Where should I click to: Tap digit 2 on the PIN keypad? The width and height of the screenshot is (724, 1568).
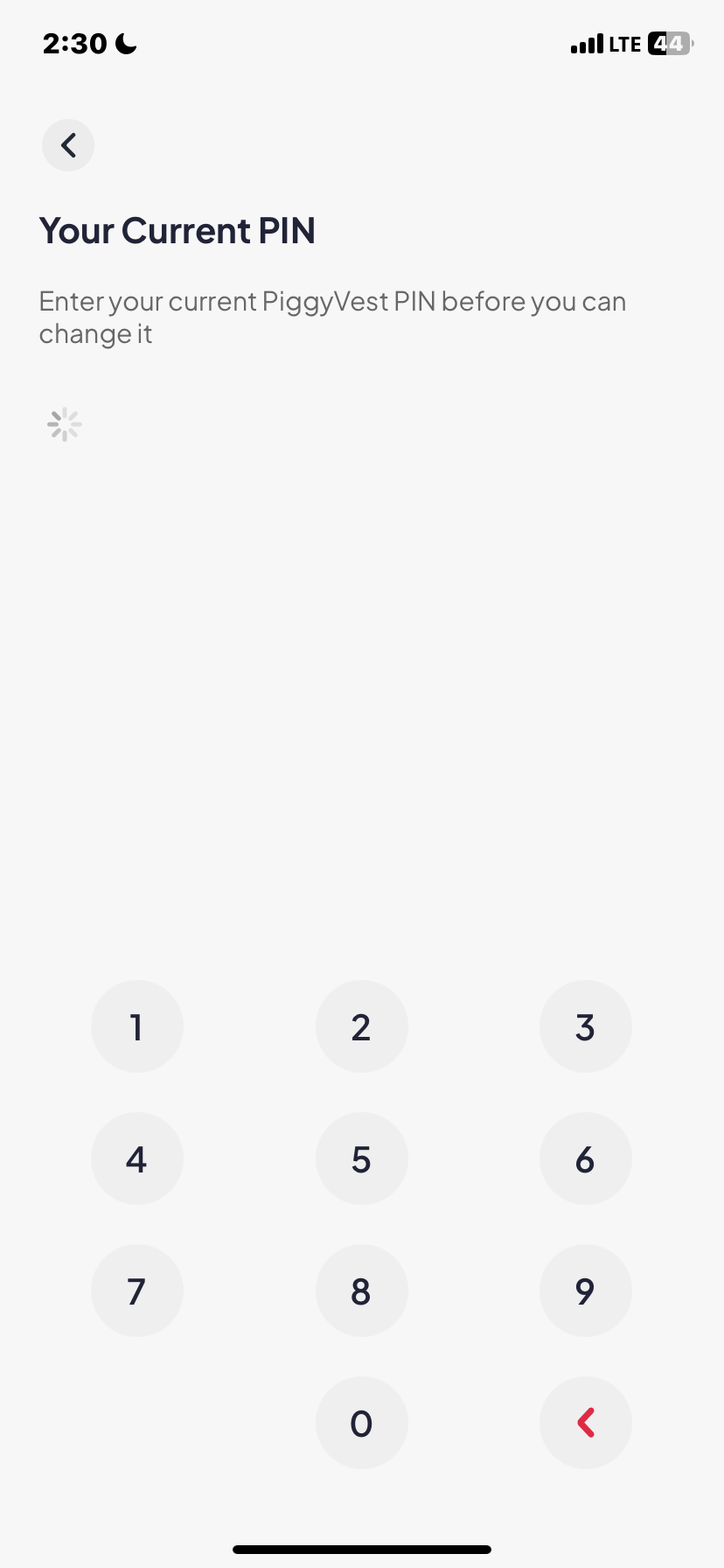[361, 1026]
